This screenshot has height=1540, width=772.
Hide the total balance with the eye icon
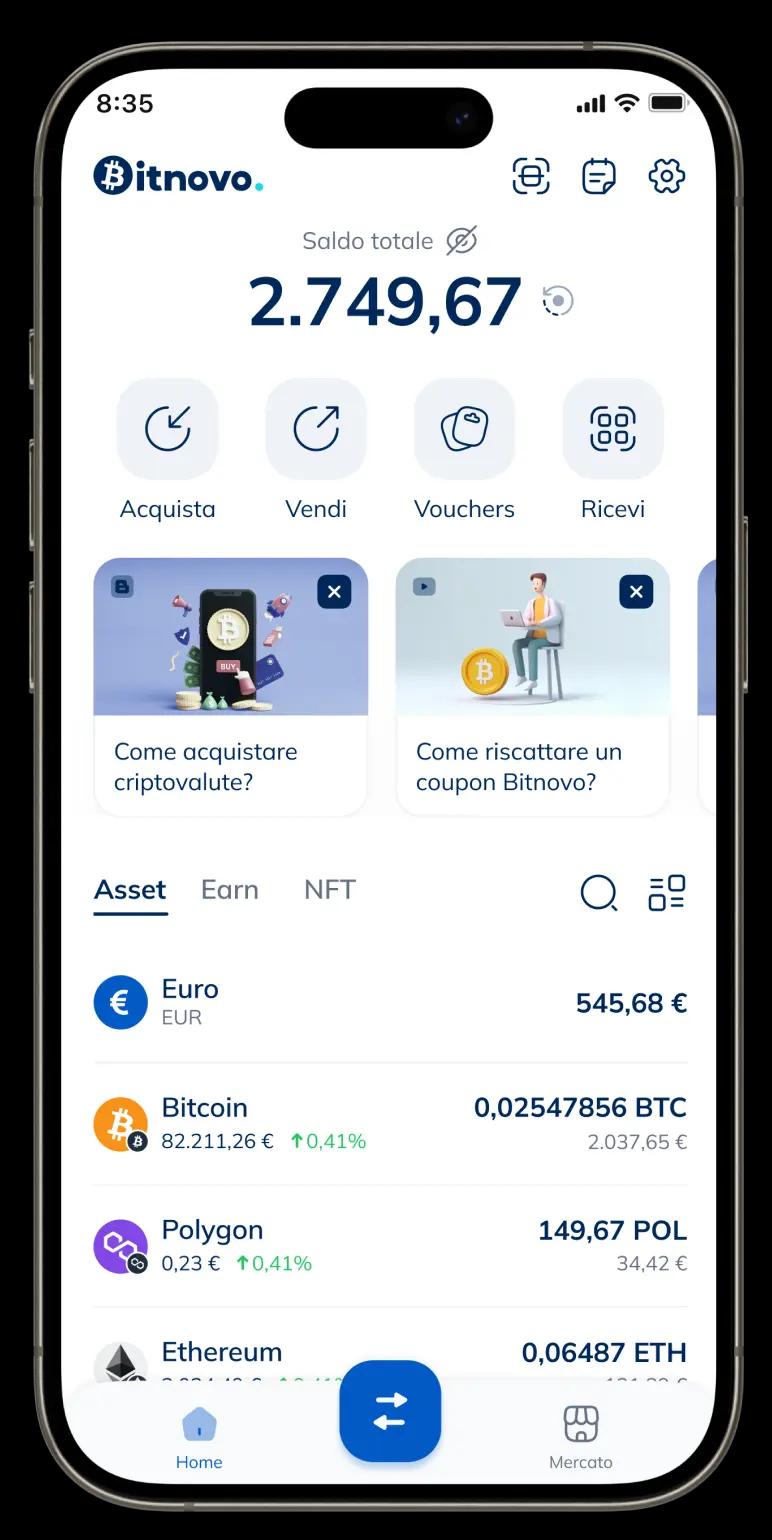coord(461,241)
